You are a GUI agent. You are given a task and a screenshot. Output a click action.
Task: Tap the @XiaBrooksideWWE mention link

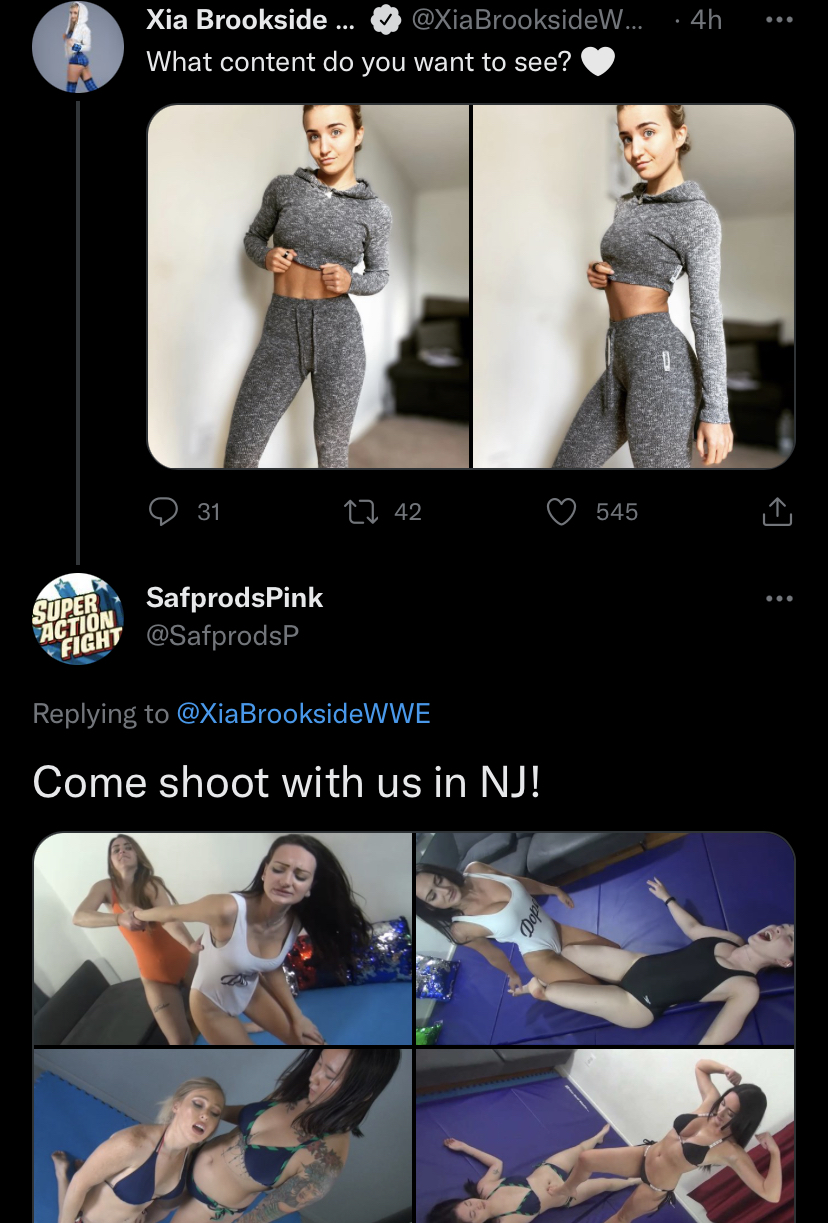point(303,713)
